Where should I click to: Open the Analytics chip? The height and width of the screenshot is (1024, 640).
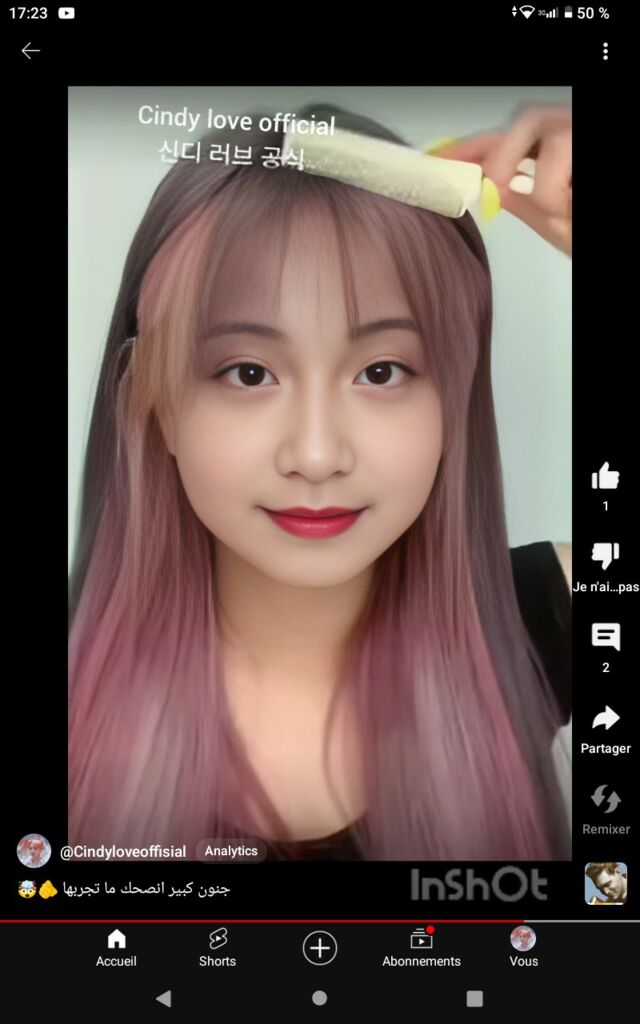pos(231,851)
